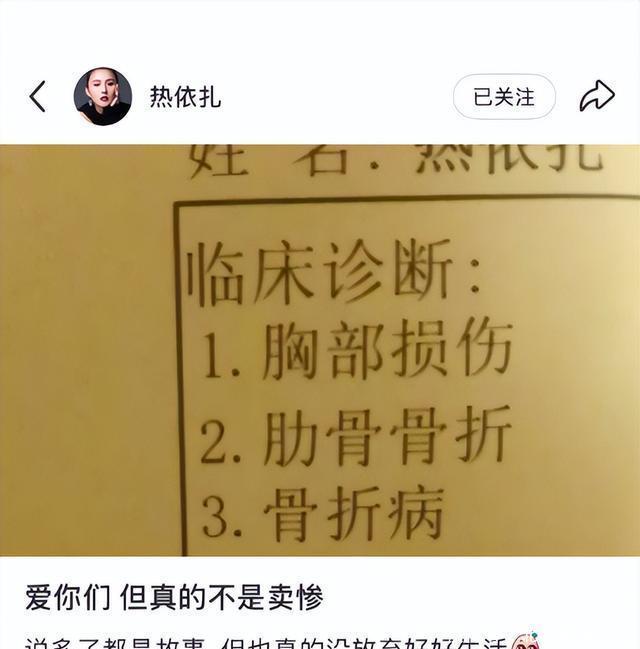640x649 pixels.
Task: Go back using the arrow
Action: pos(38,97)
